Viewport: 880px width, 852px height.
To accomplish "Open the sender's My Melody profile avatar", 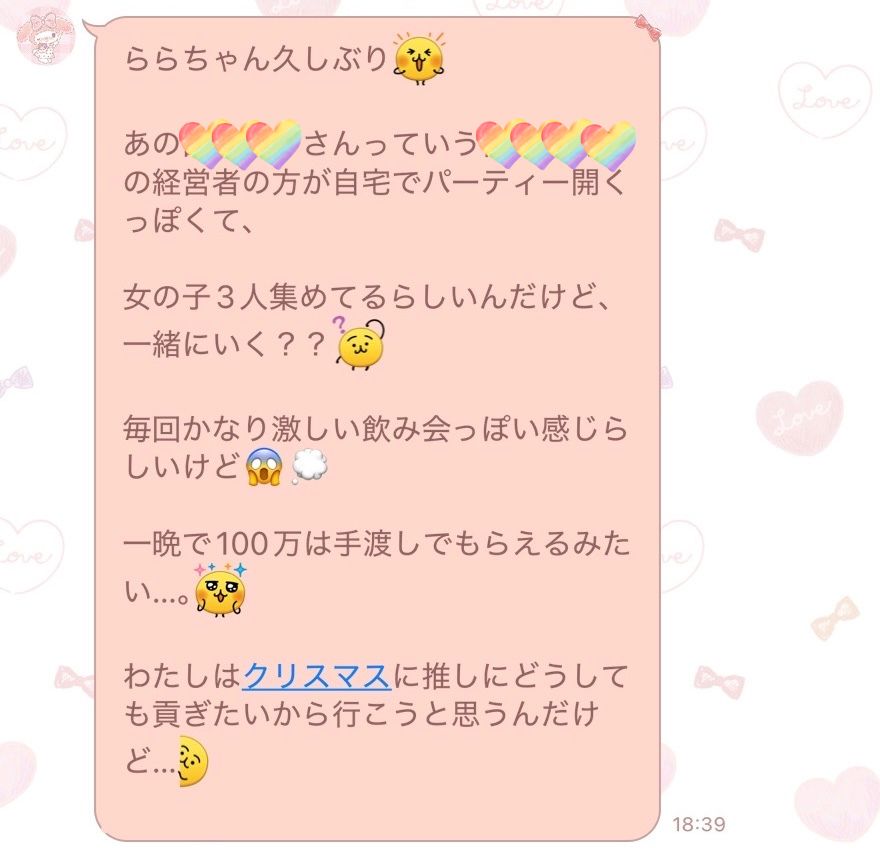I will (x=45, y=37).
